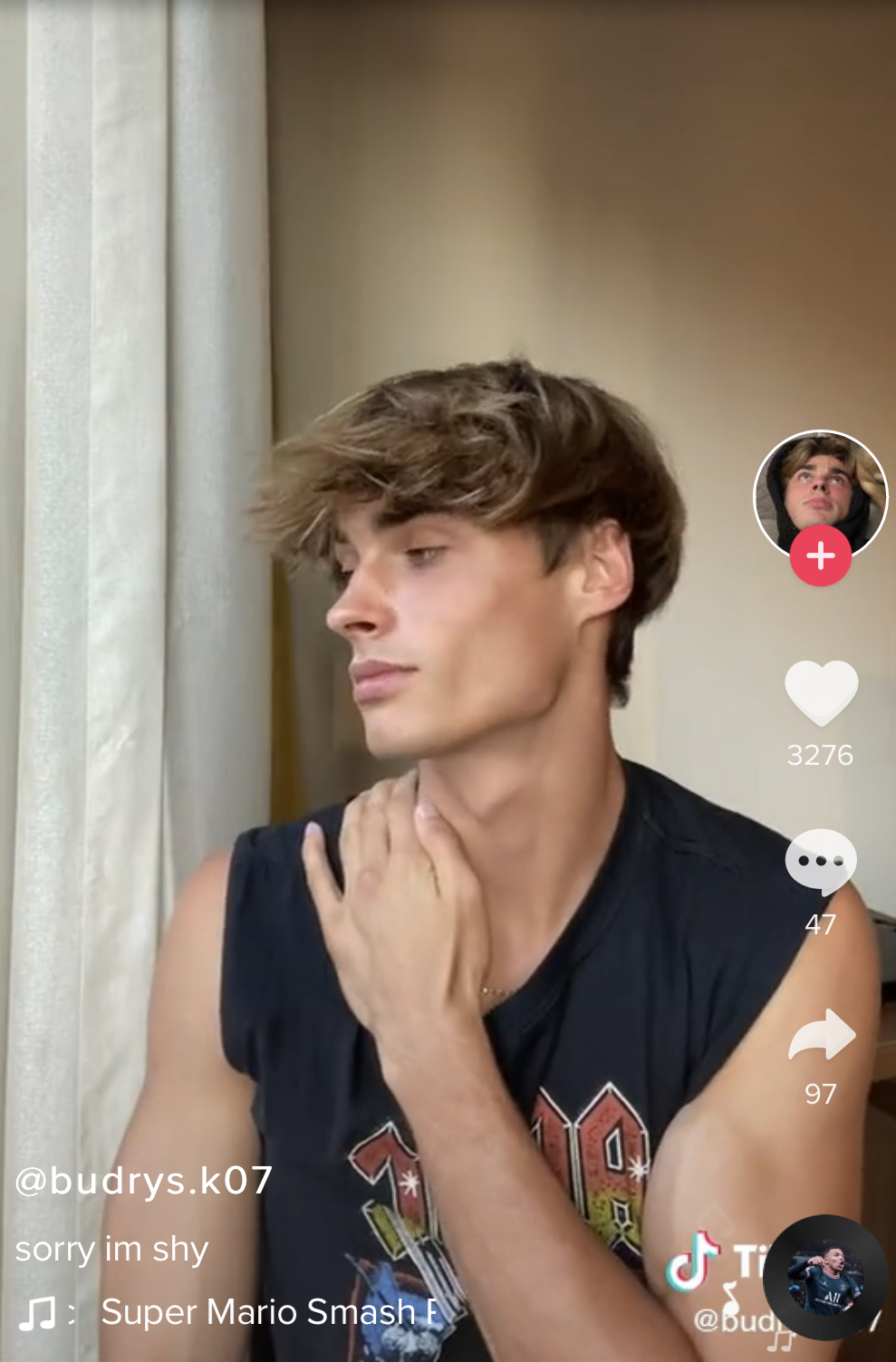This screenshot has height=1362, width=896.
Task: Follow the creator with the plus button
Action: pos(820,556)
